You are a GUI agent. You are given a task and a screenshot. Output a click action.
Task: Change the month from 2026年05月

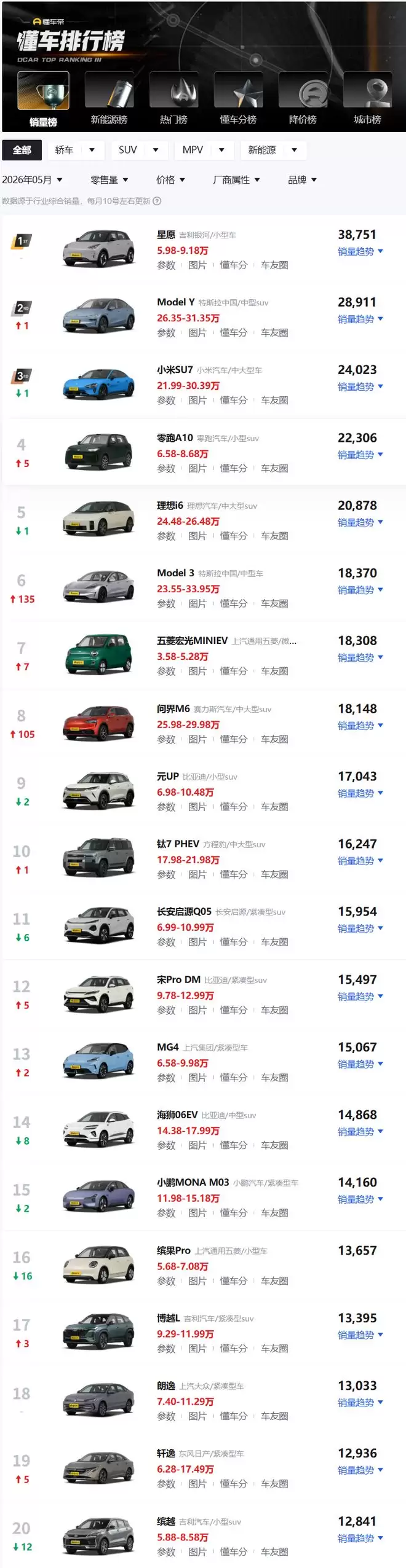tap(32, 180)
